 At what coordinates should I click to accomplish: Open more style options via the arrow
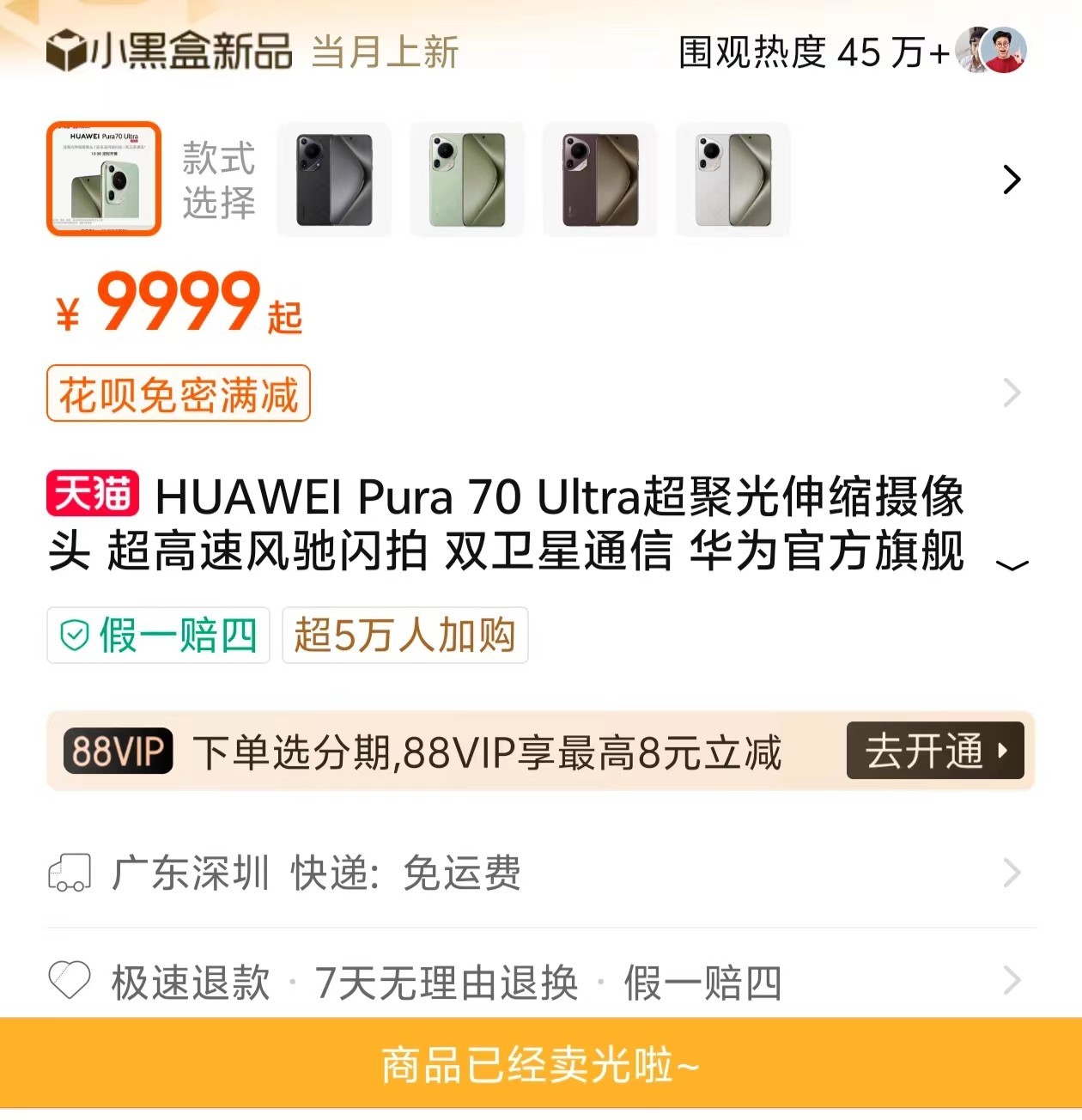(x=1012, y=180)
